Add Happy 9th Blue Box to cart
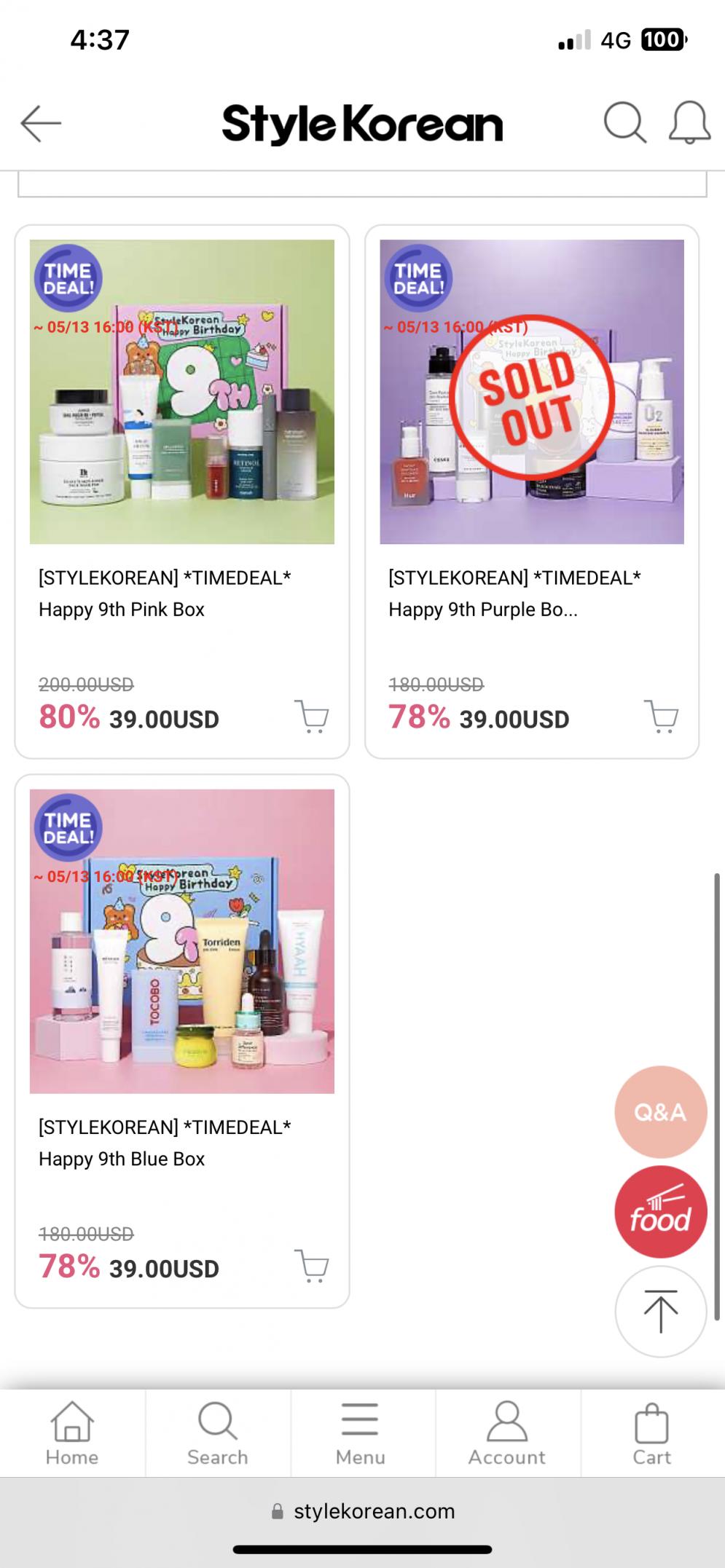Screen dimensions: 725x1568 (312, 1266)
